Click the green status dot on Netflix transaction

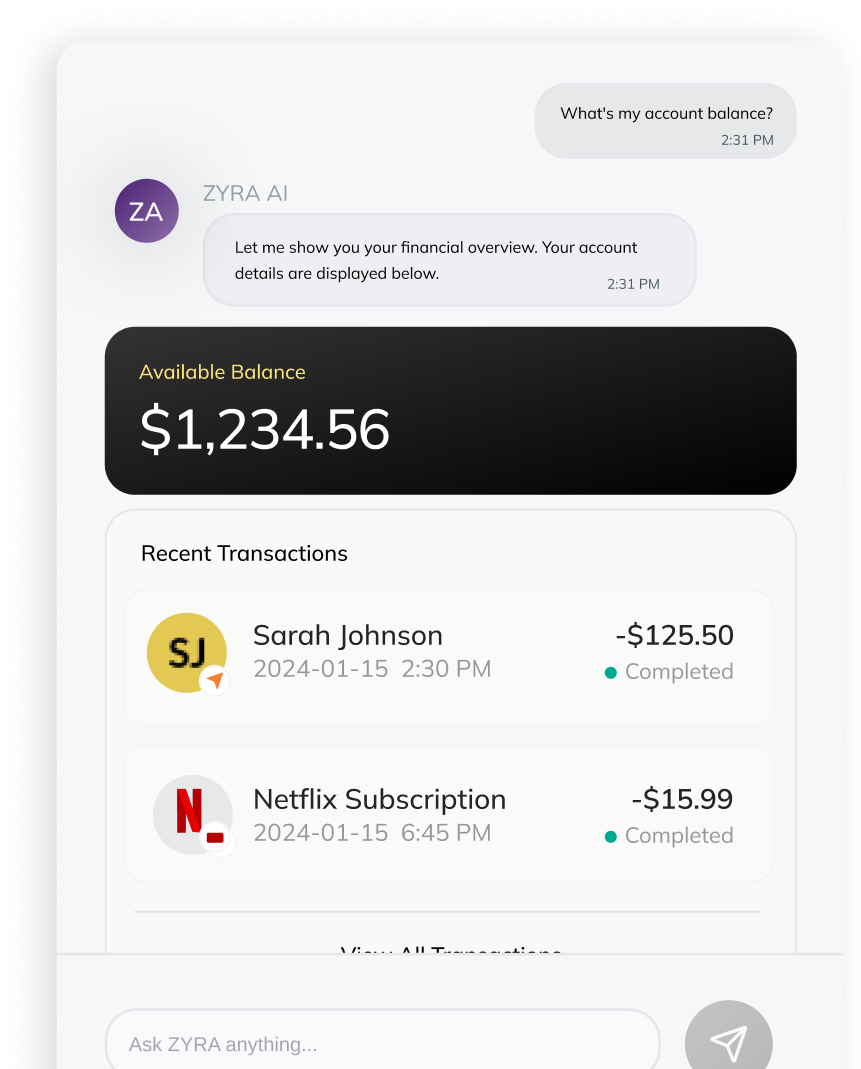(x=610, y=836)
